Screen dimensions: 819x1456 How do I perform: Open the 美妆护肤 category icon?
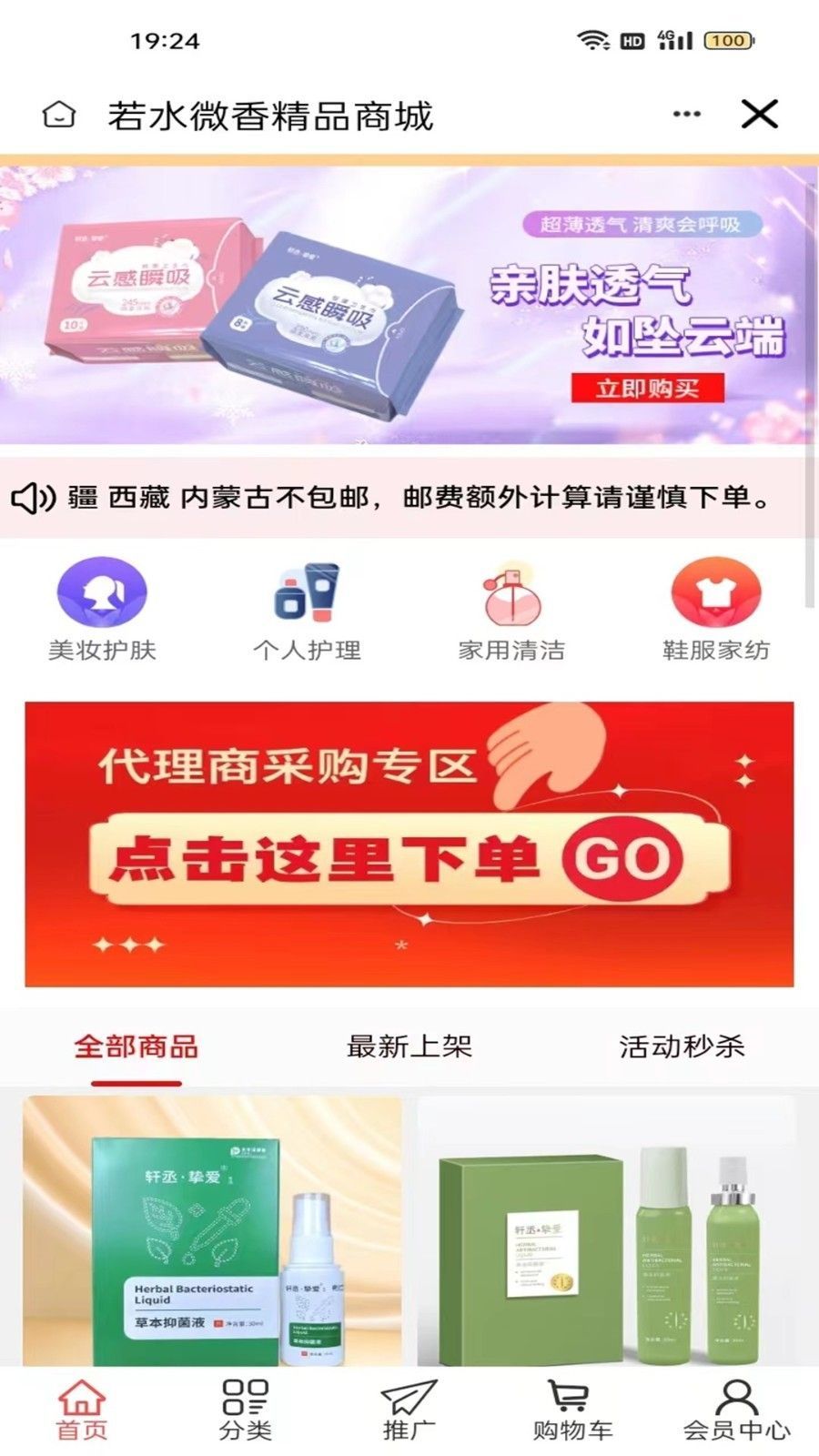pos(103,591)
